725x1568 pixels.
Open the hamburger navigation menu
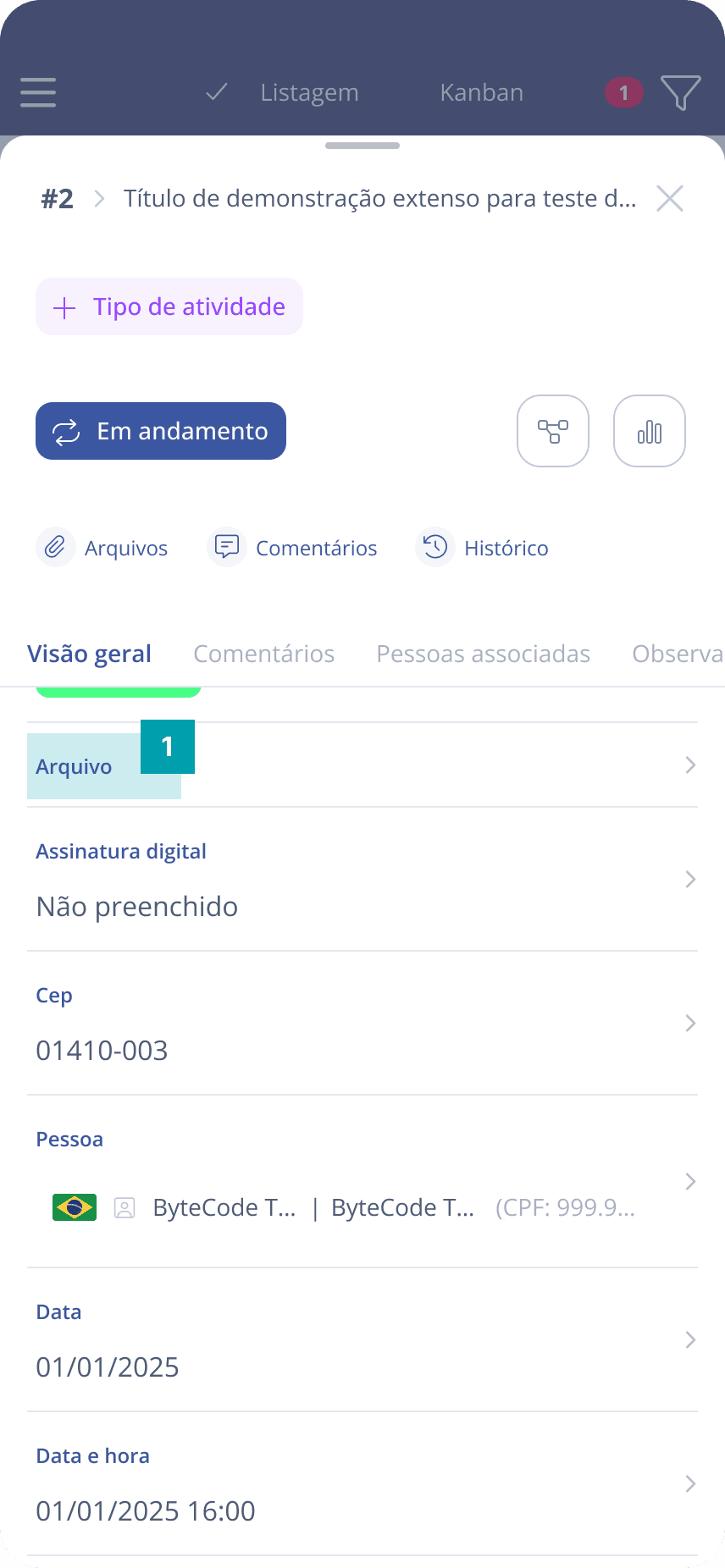[x=37, y=93]
